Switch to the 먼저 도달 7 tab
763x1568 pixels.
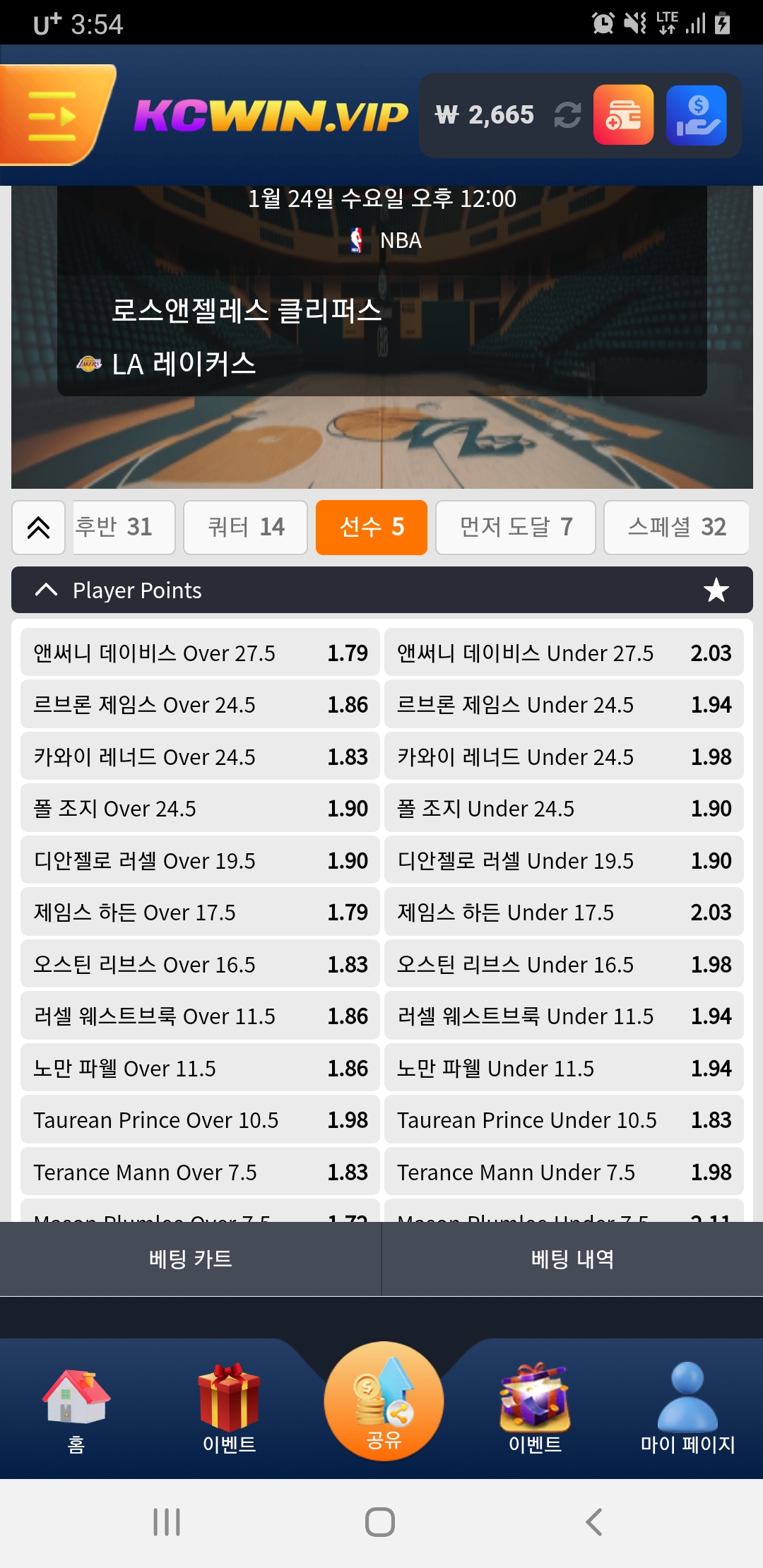click(515, 528)
